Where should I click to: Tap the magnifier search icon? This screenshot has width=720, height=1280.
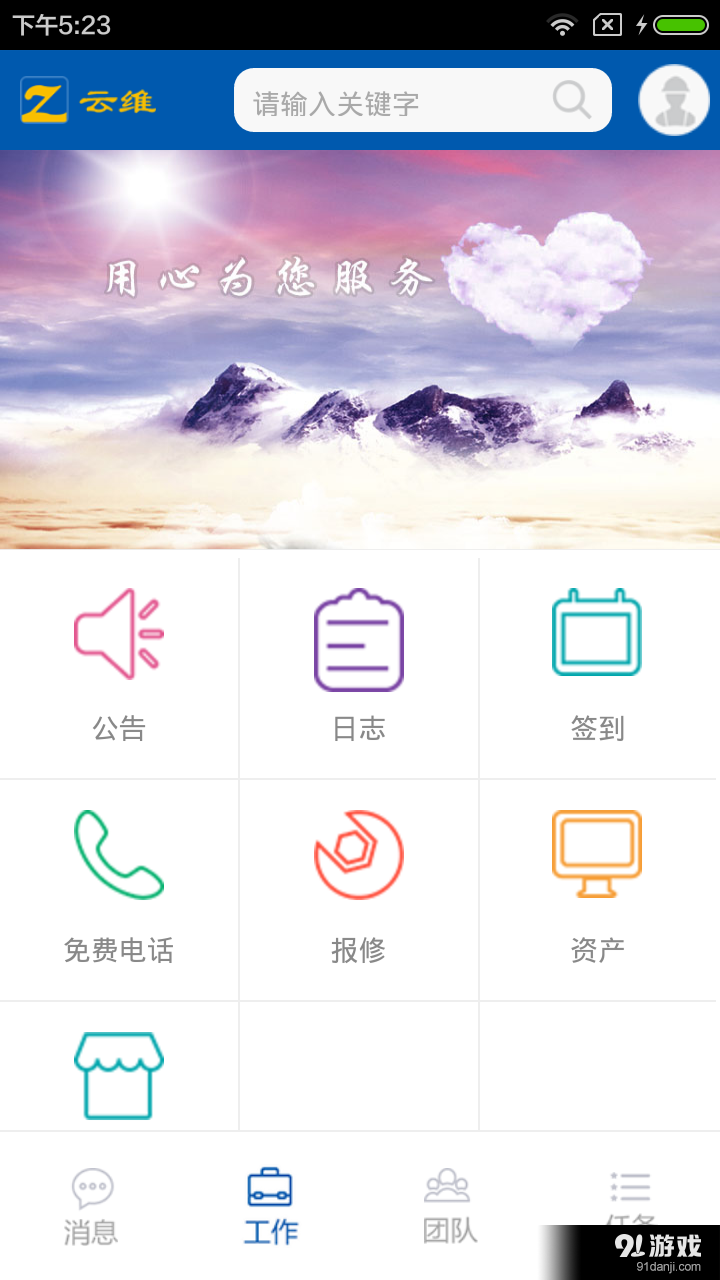click(x=571, y=100)
